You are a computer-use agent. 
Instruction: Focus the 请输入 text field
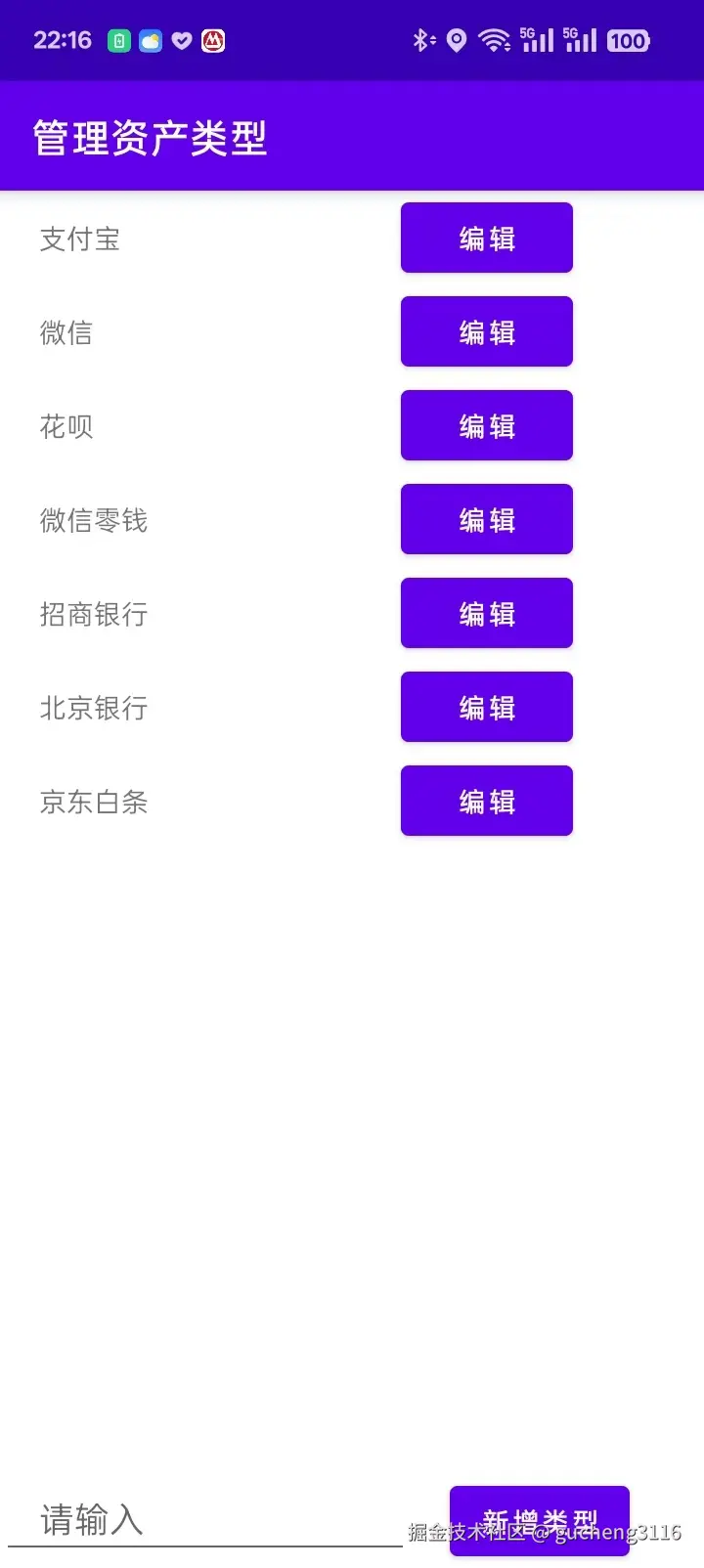click(x=205, y=1520)
